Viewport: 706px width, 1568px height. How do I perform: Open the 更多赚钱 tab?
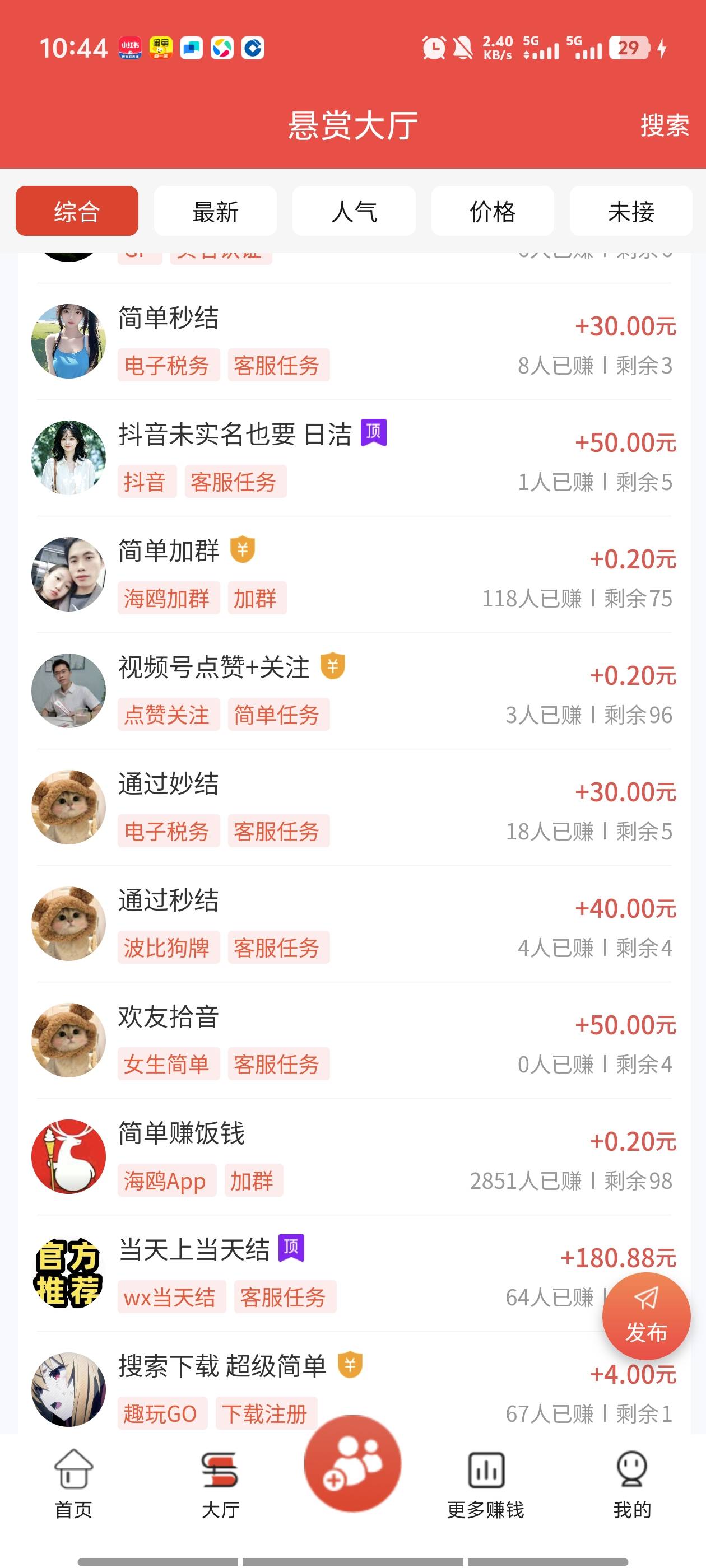(485, 1483)
